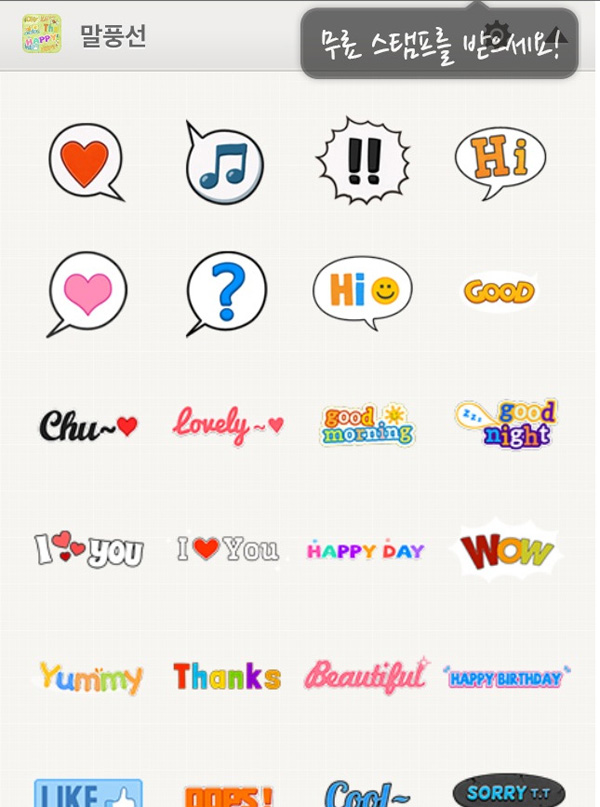
Task: Select the pink Lovely~ sticker
Action: [228, 425]
